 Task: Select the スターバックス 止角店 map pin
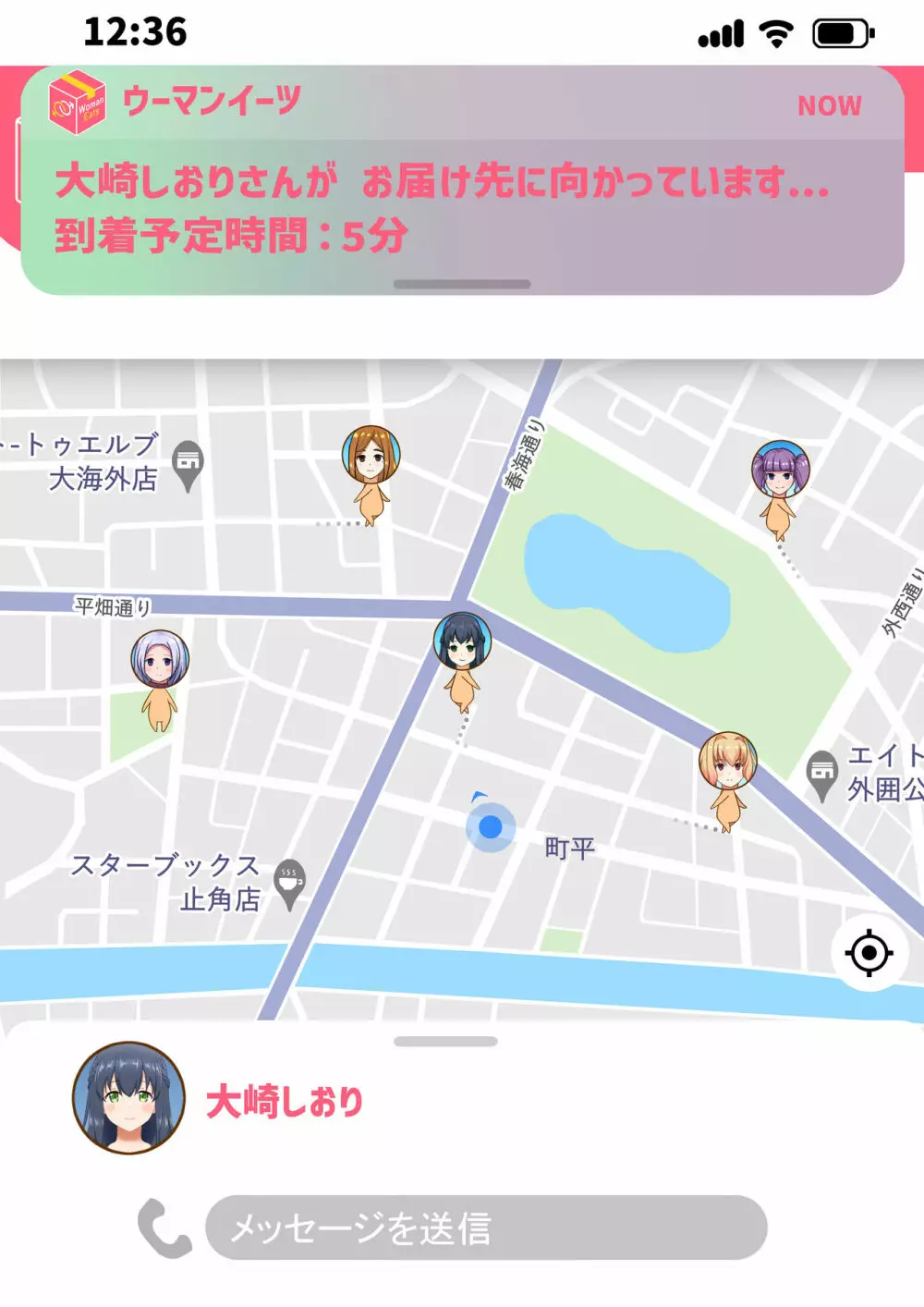coord(290,885)
